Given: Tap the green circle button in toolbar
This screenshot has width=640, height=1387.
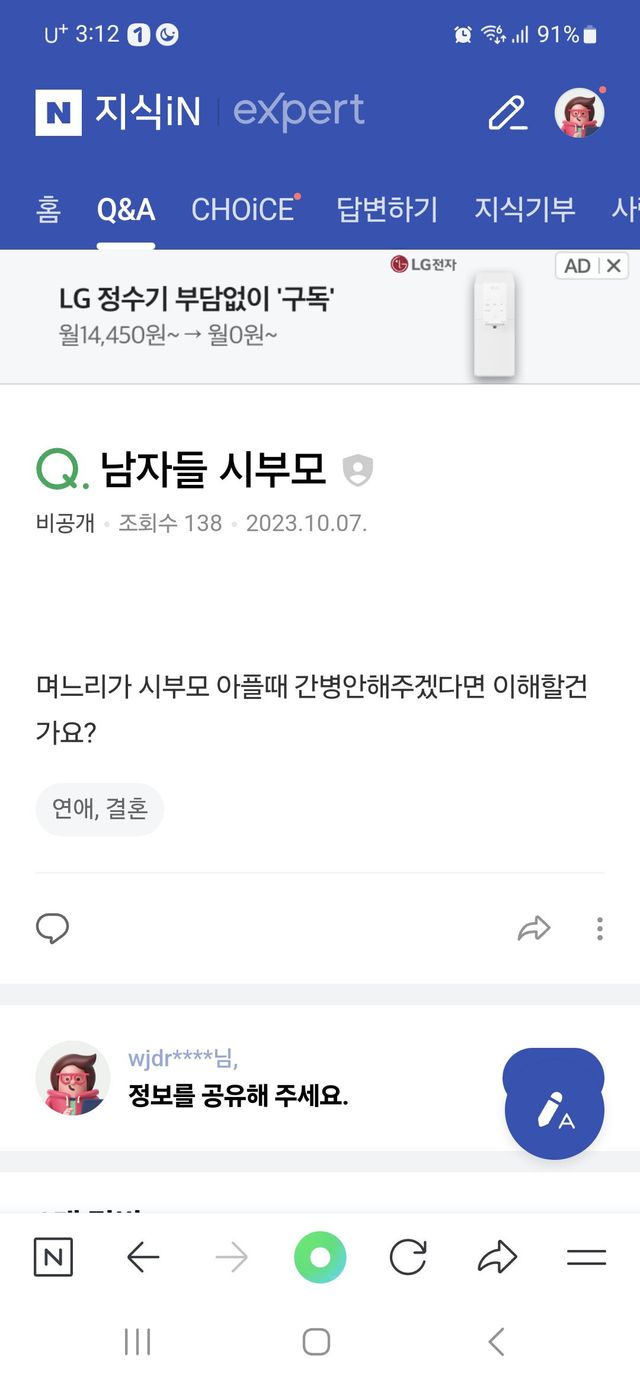Looking at the screenshot, I should (320, 1257).
